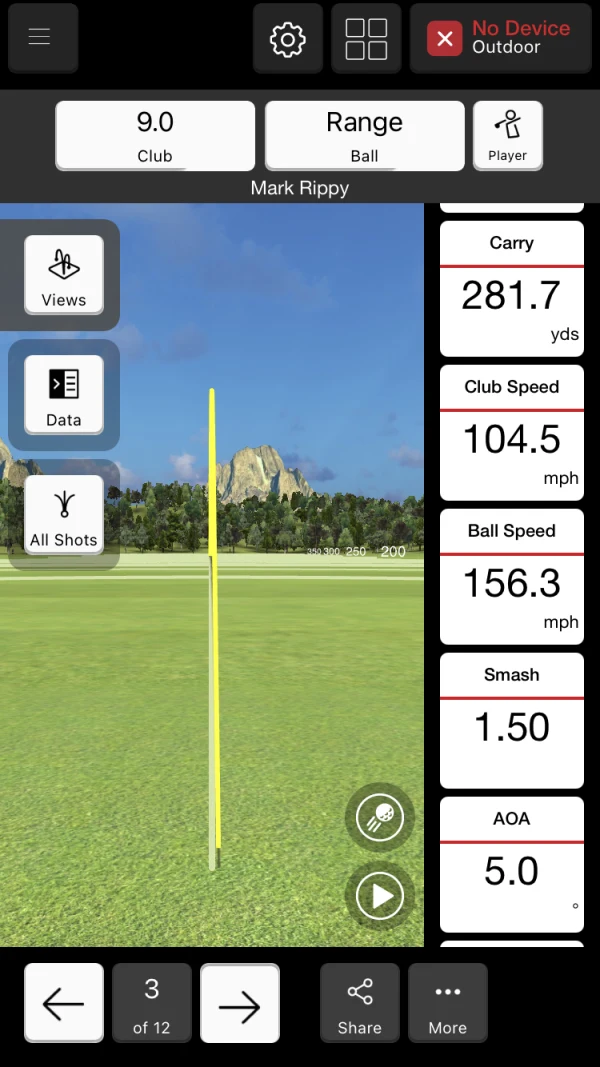Open the grid layout view
This screenshot has height=1067, width=600.
(x=366, y=39)
